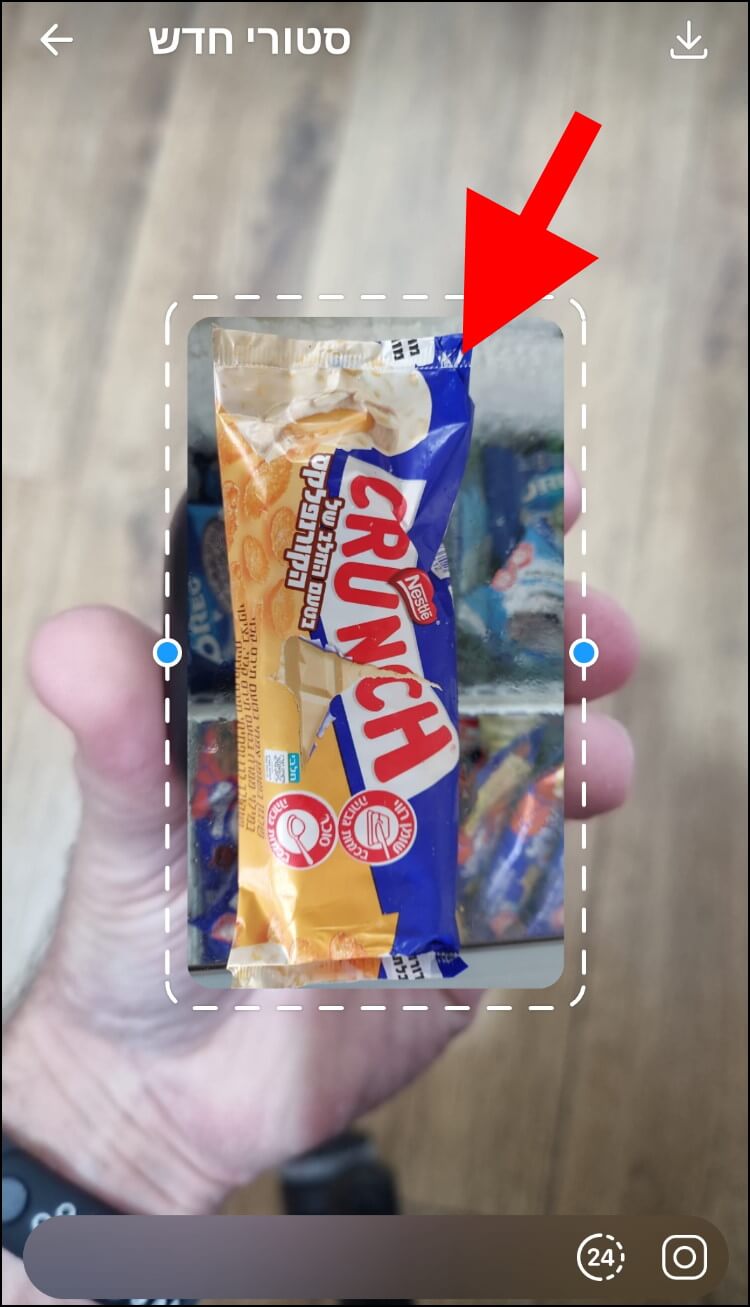Download the story image
750x1307 pixels.
tap(689, 41)
